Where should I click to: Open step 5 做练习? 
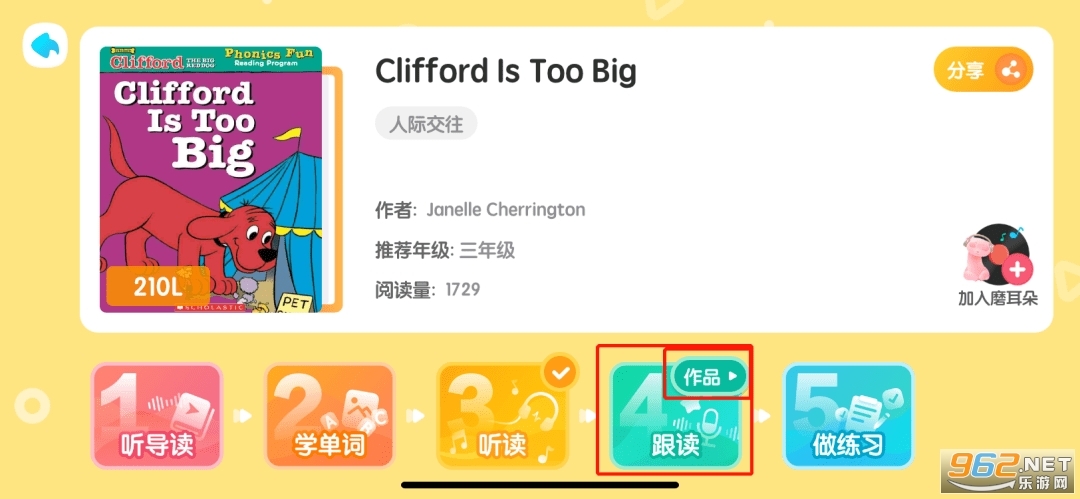click(849, 415)
